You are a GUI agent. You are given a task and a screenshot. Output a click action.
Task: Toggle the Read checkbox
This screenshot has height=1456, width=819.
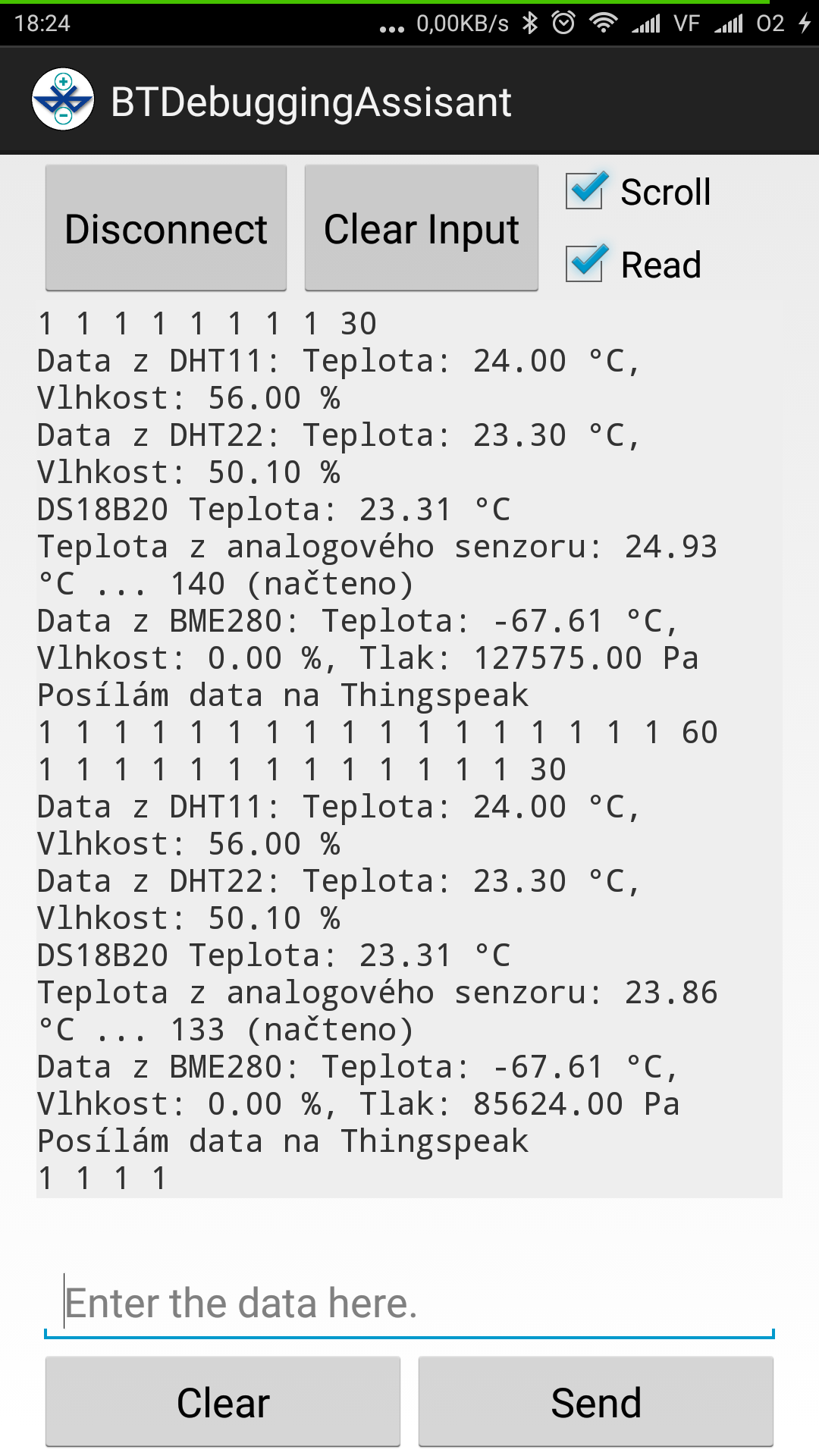tap(585, 264)
